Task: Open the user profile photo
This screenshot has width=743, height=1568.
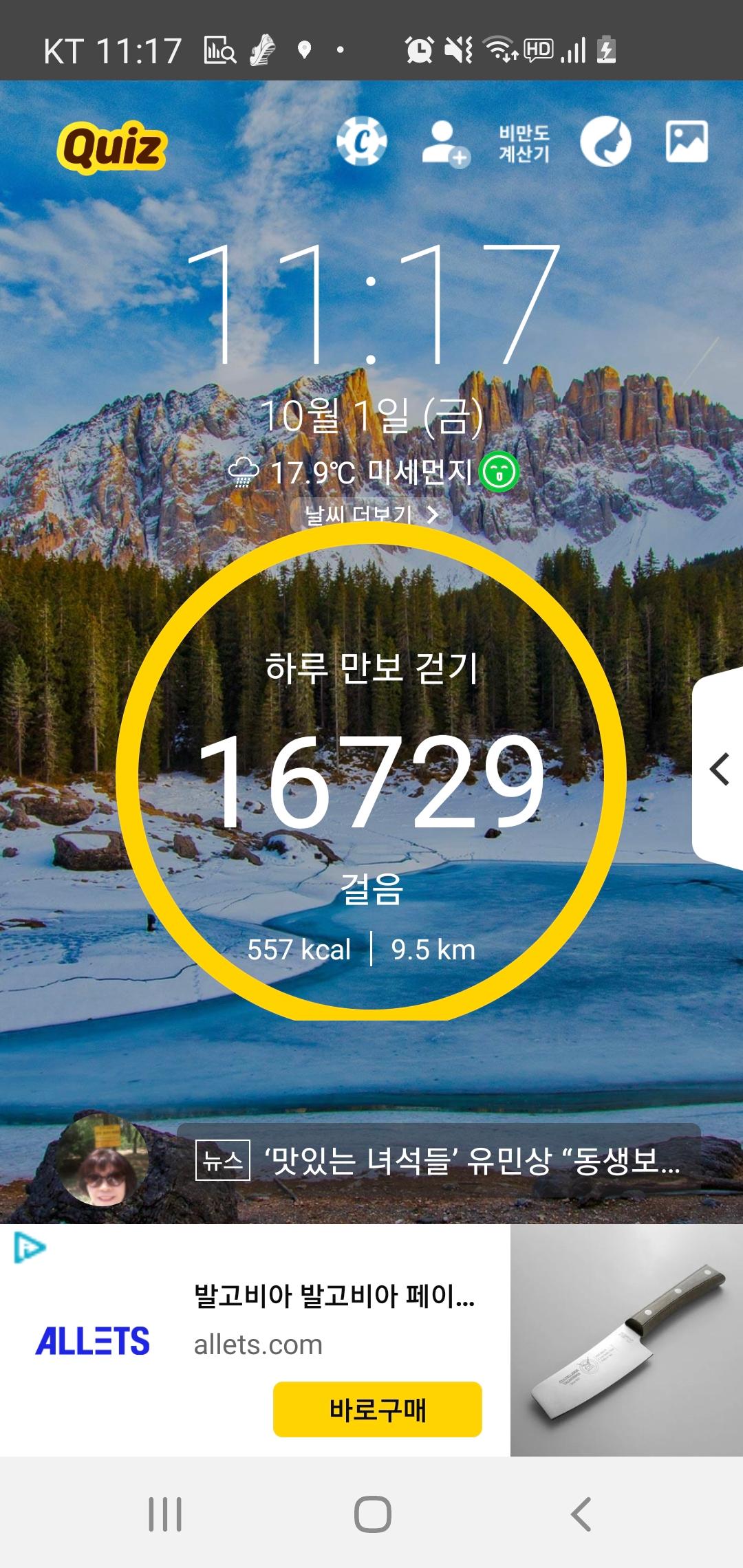Action: (x=103, y=1162)
